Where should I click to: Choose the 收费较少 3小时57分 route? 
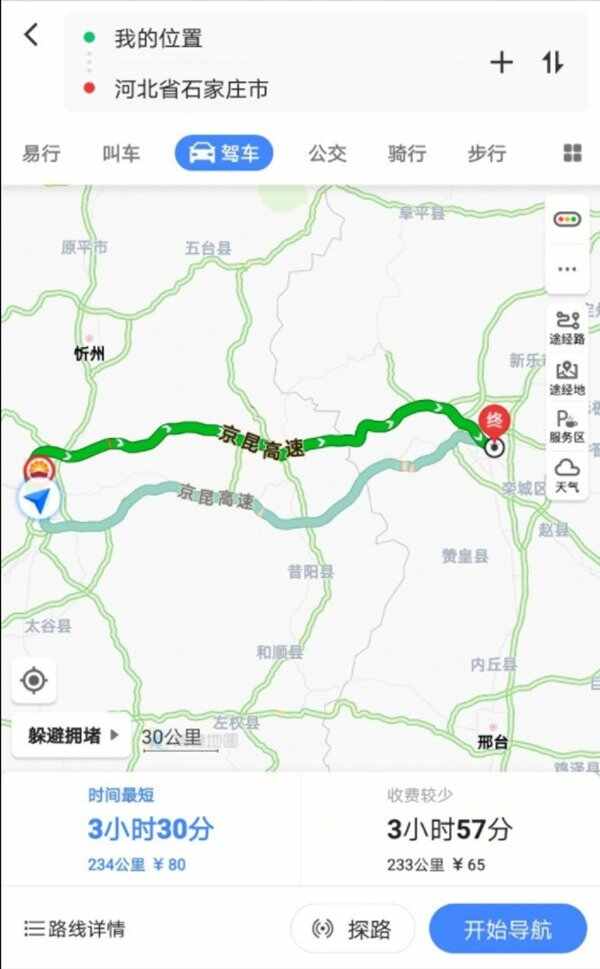coord(450,829)
